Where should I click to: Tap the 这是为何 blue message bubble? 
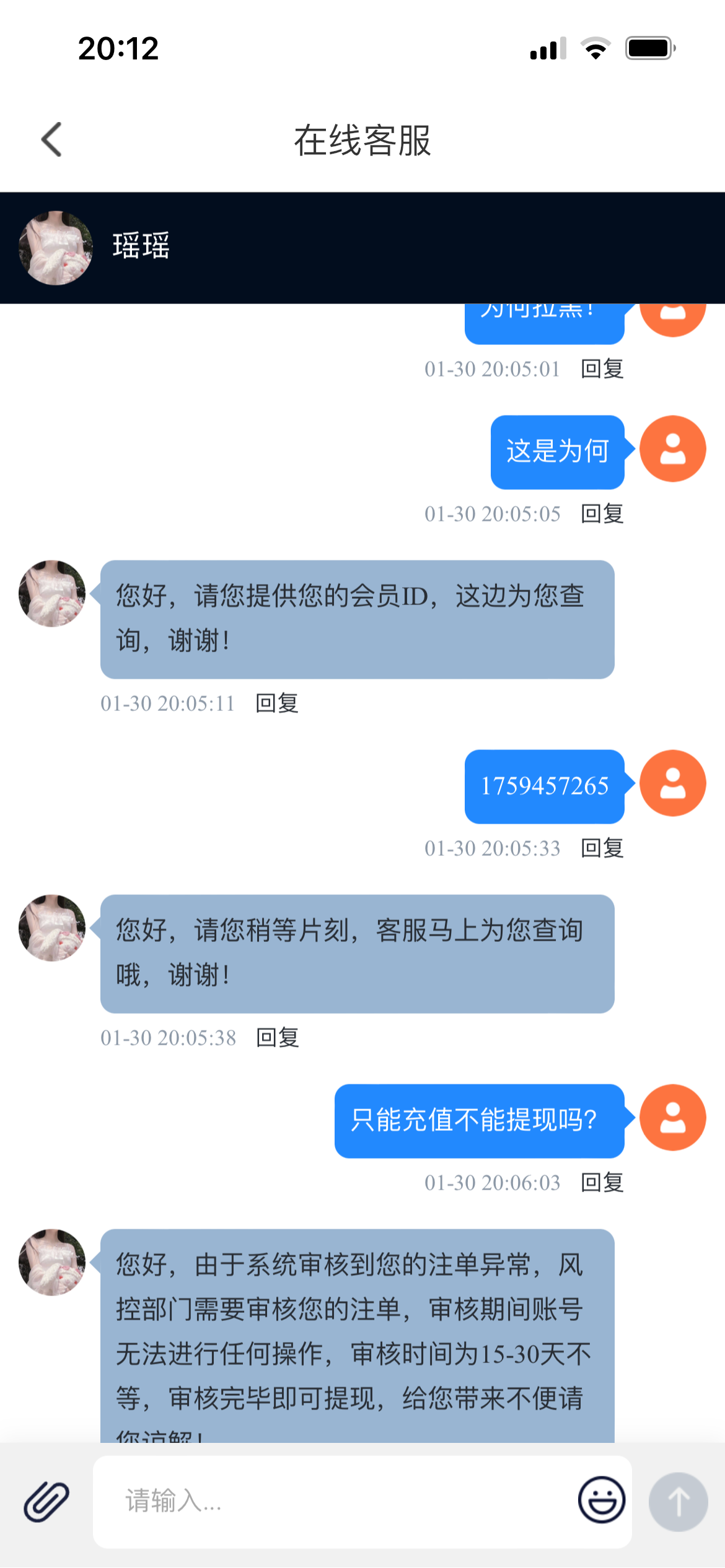click(x=556, y=450)
